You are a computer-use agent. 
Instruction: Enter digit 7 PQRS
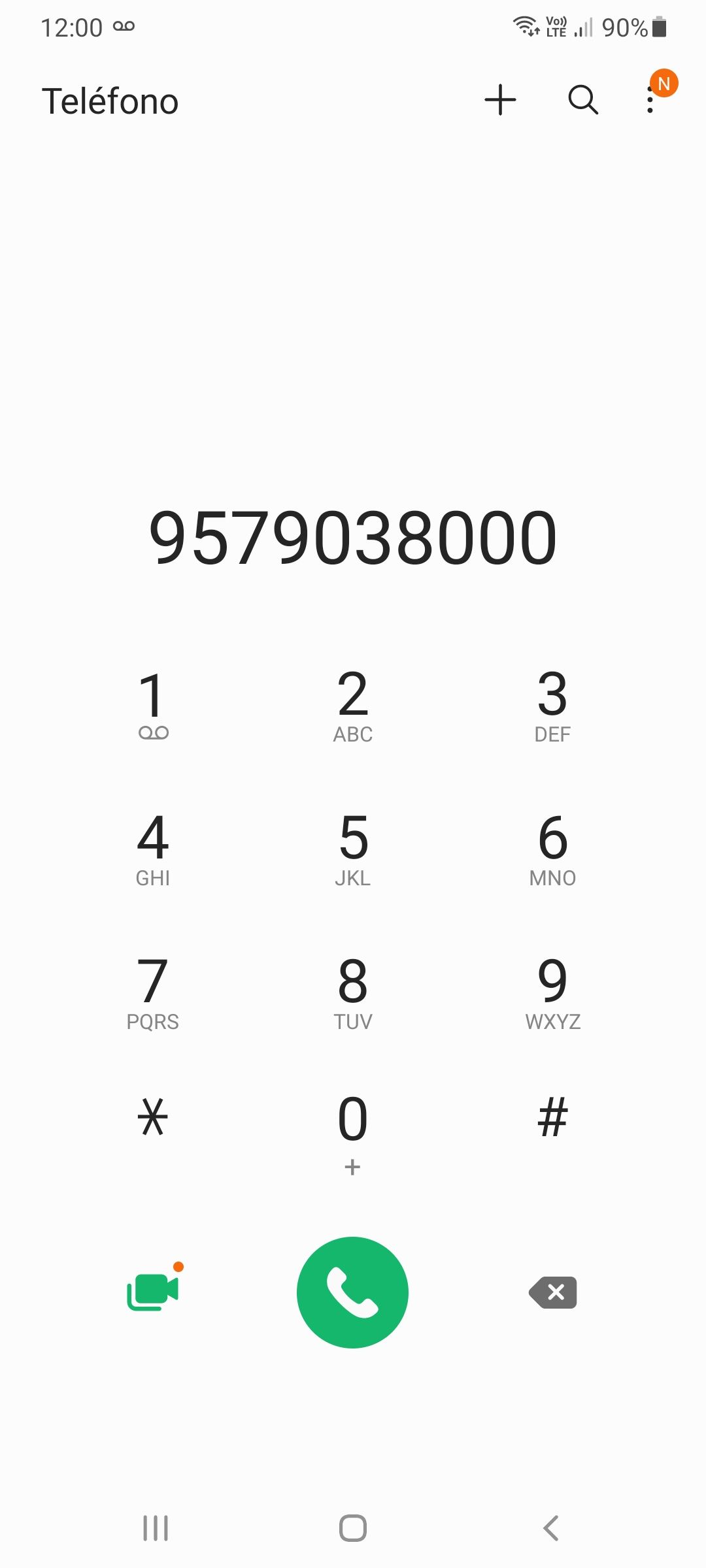tap(153, 993)
